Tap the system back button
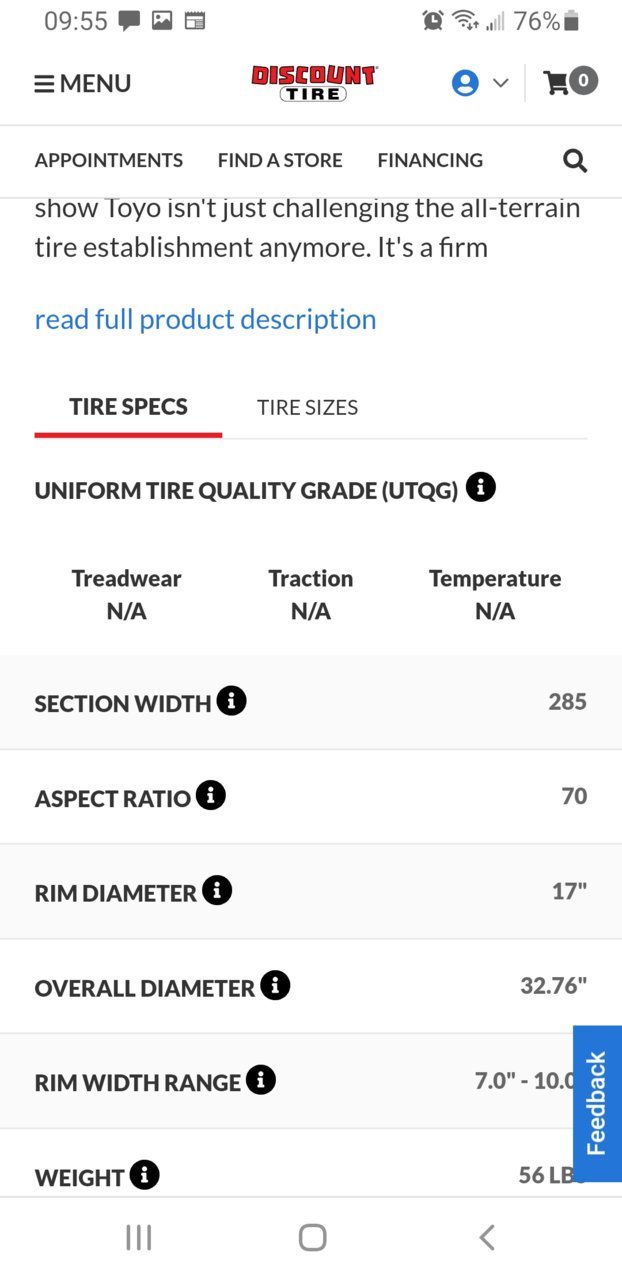 [486, 1237]
